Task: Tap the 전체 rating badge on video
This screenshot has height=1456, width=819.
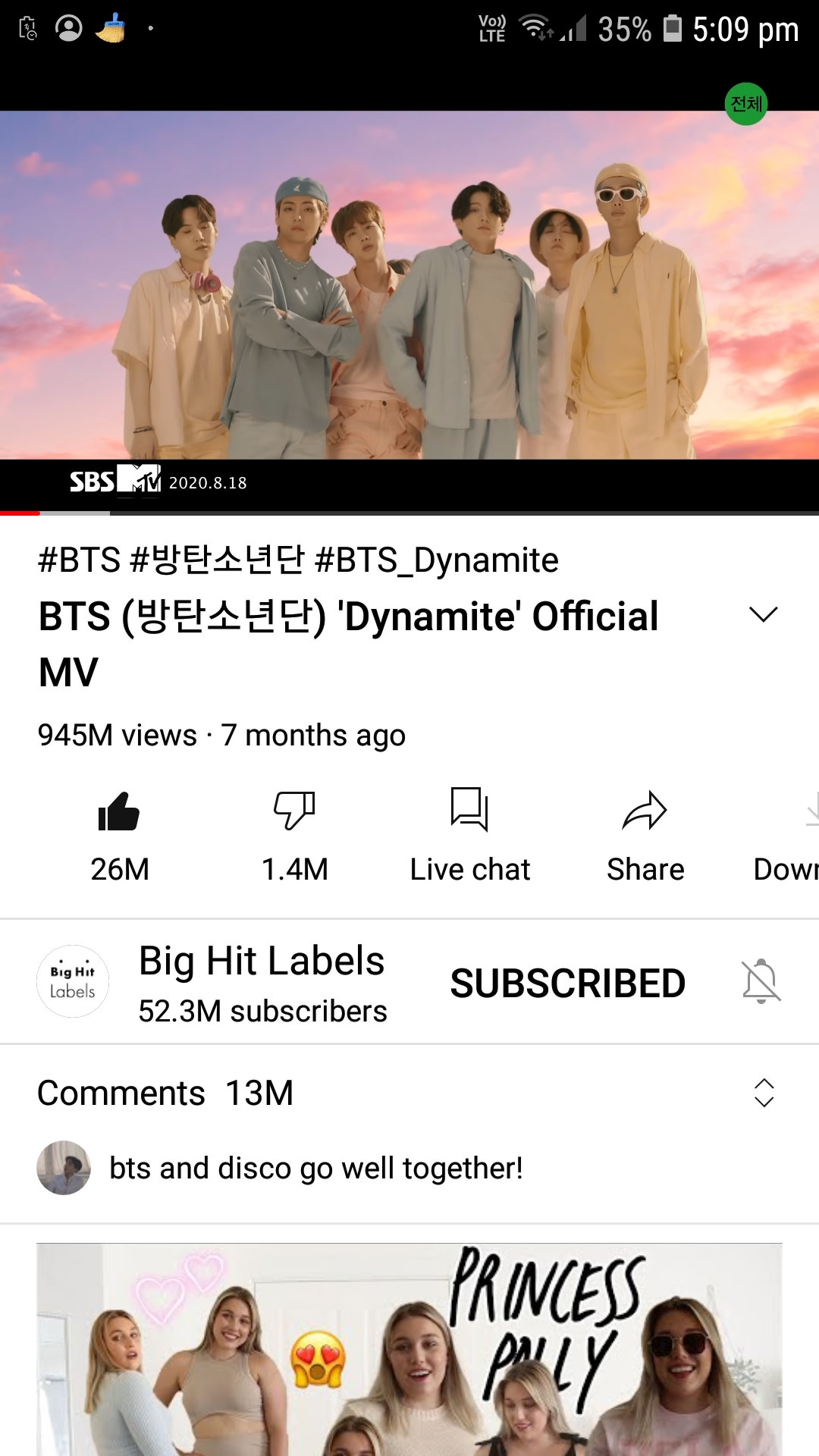Action: click(746, 104)
